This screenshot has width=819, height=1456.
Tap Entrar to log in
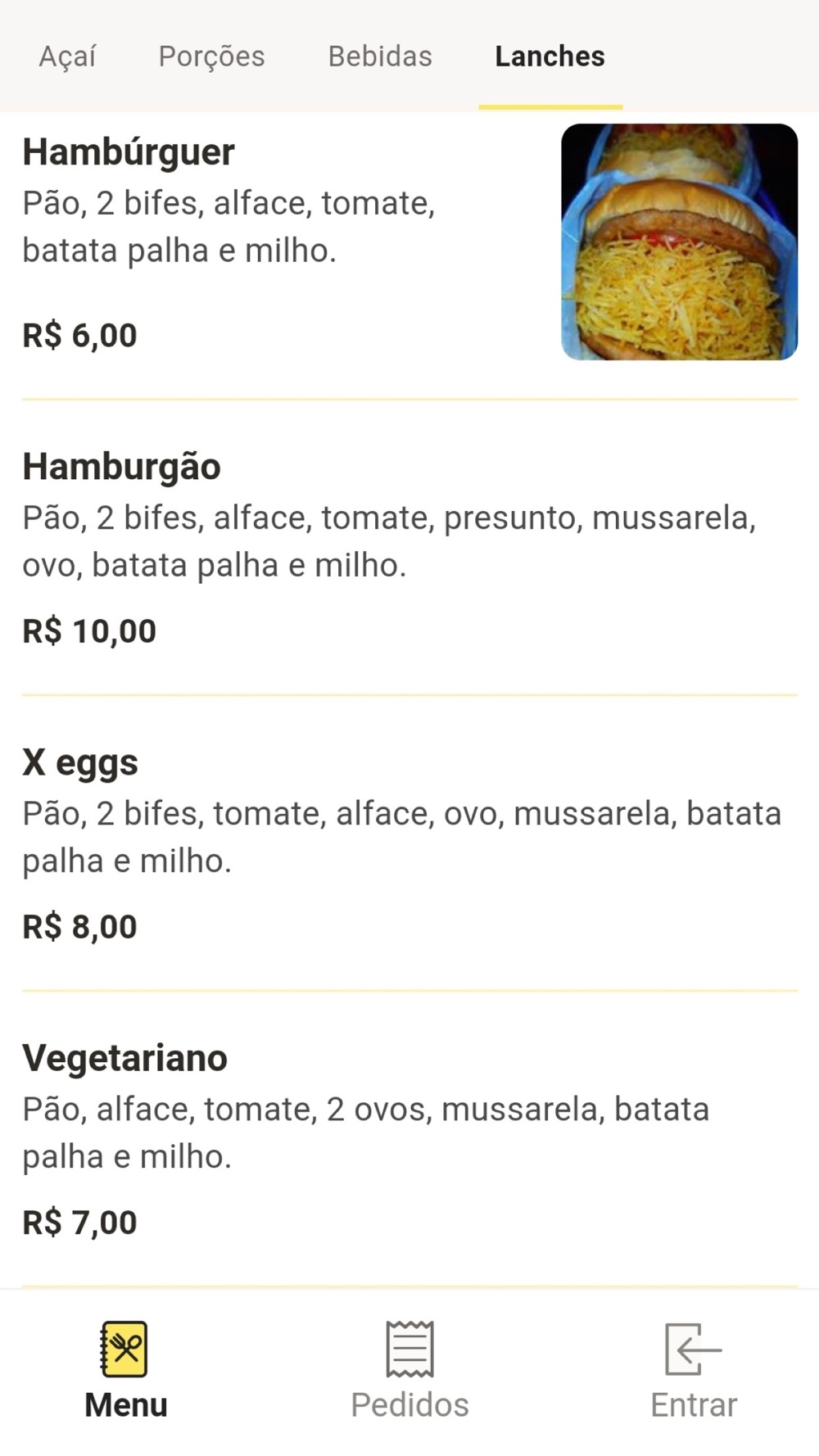coord(694,1371)
